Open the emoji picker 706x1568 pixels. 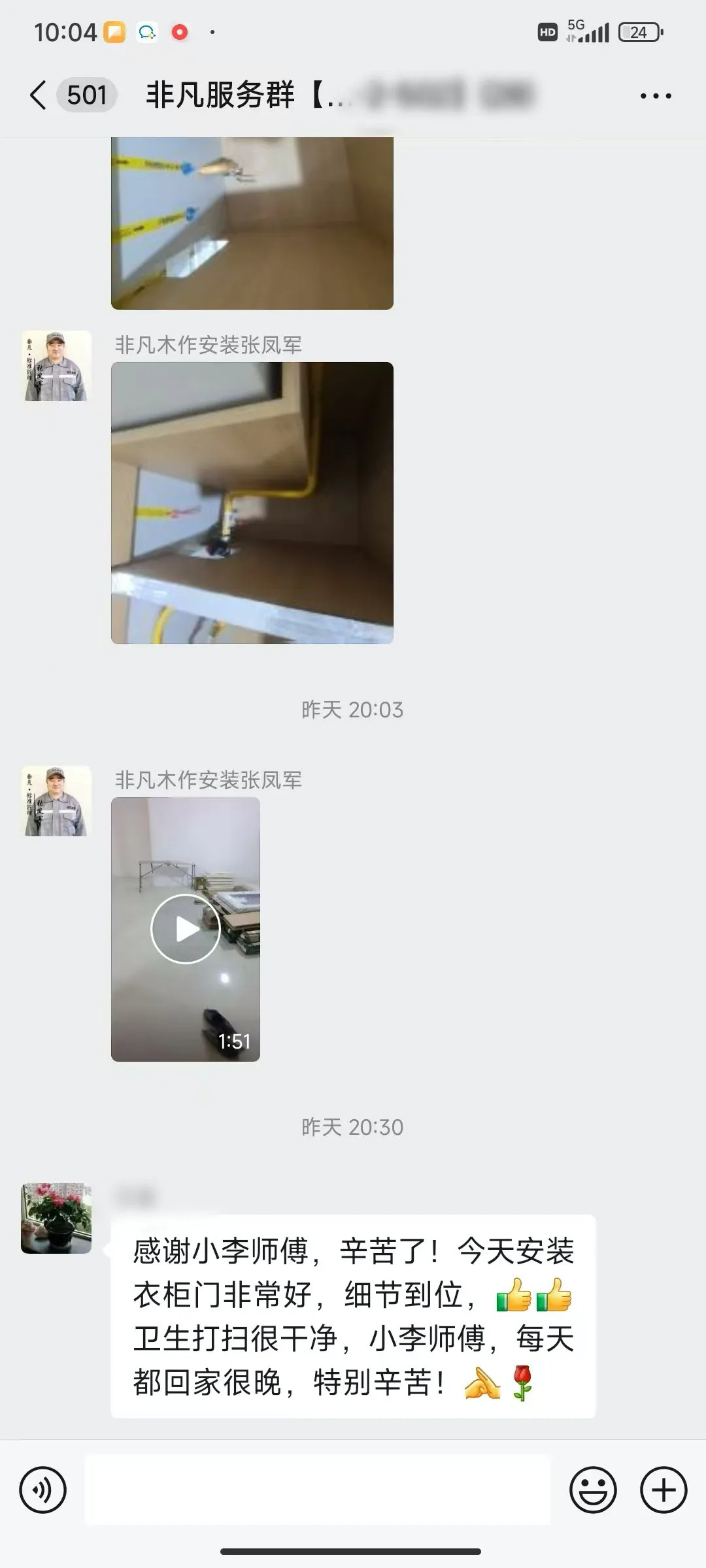click(x=593, y=1490)
